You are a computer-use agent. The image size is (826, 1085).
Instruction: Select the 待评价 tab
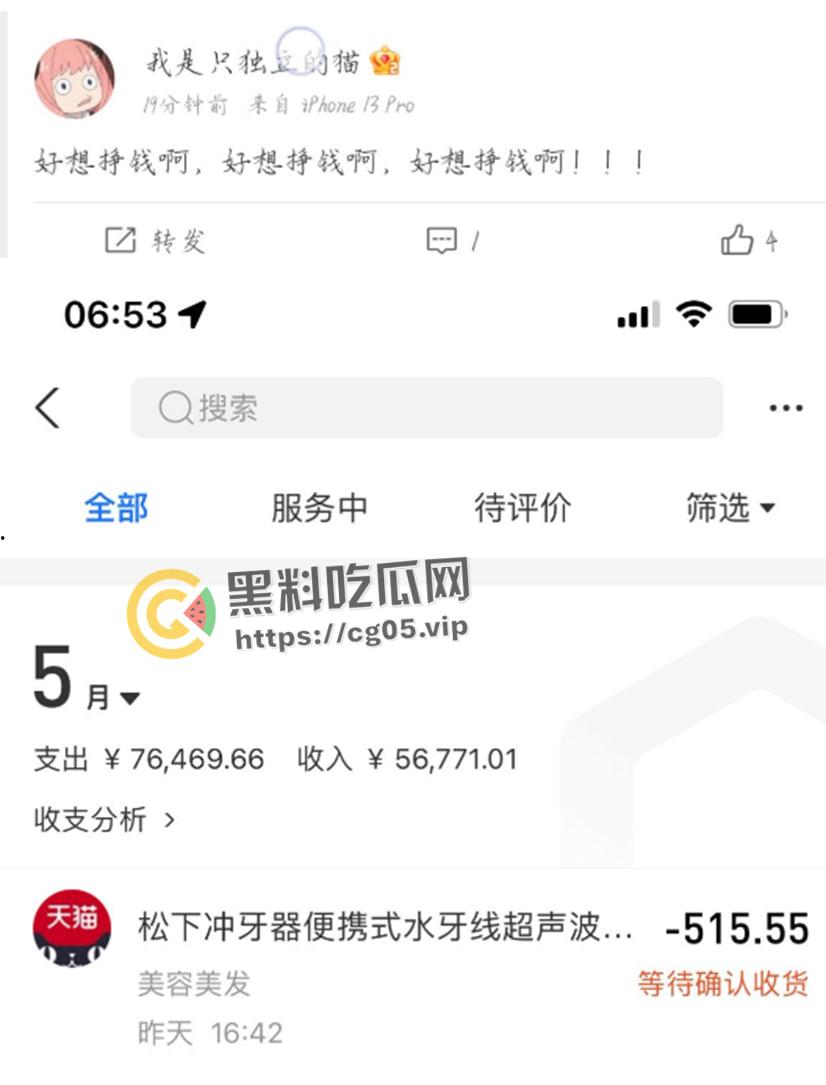coord(523,509)
